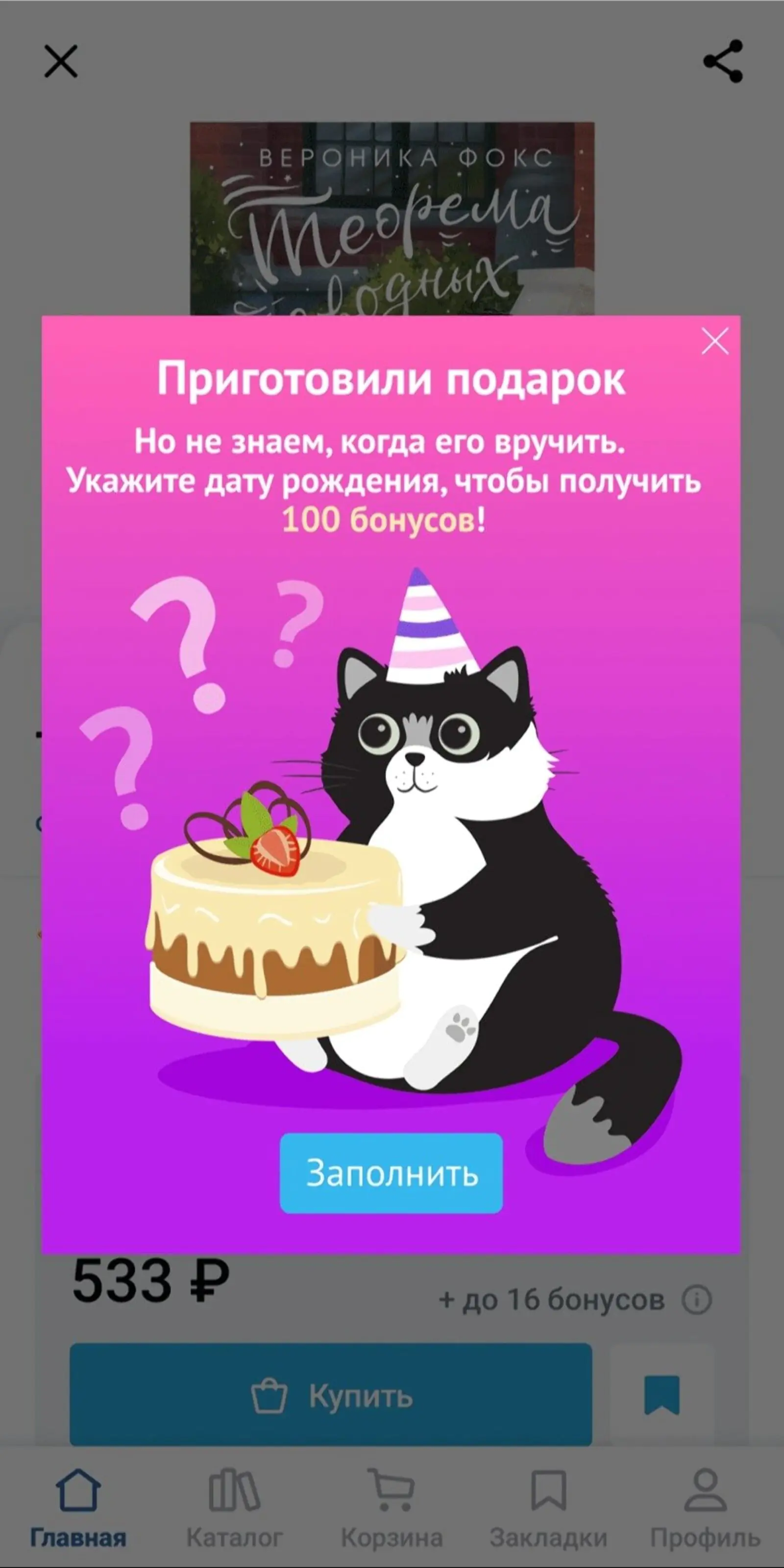Viewport: 784px width, 1568px height.
Task: Go to the Корзина tab
Action: pos(392,1507)
